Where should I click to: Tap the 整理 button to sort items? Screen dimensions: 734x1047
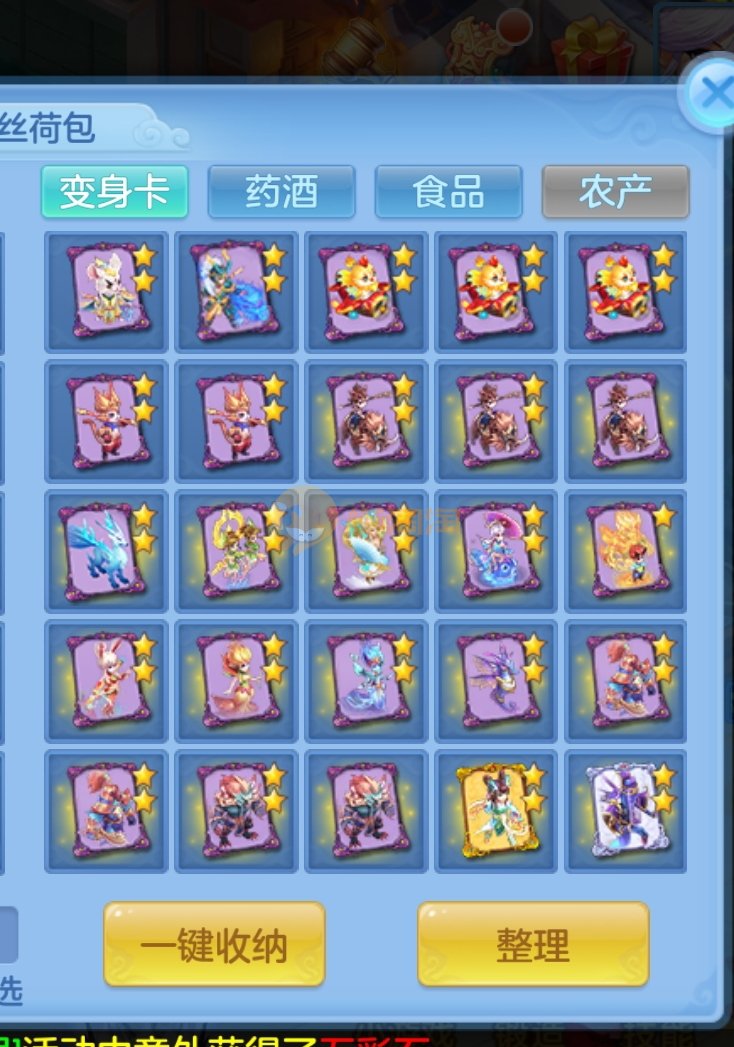point(532,944)
